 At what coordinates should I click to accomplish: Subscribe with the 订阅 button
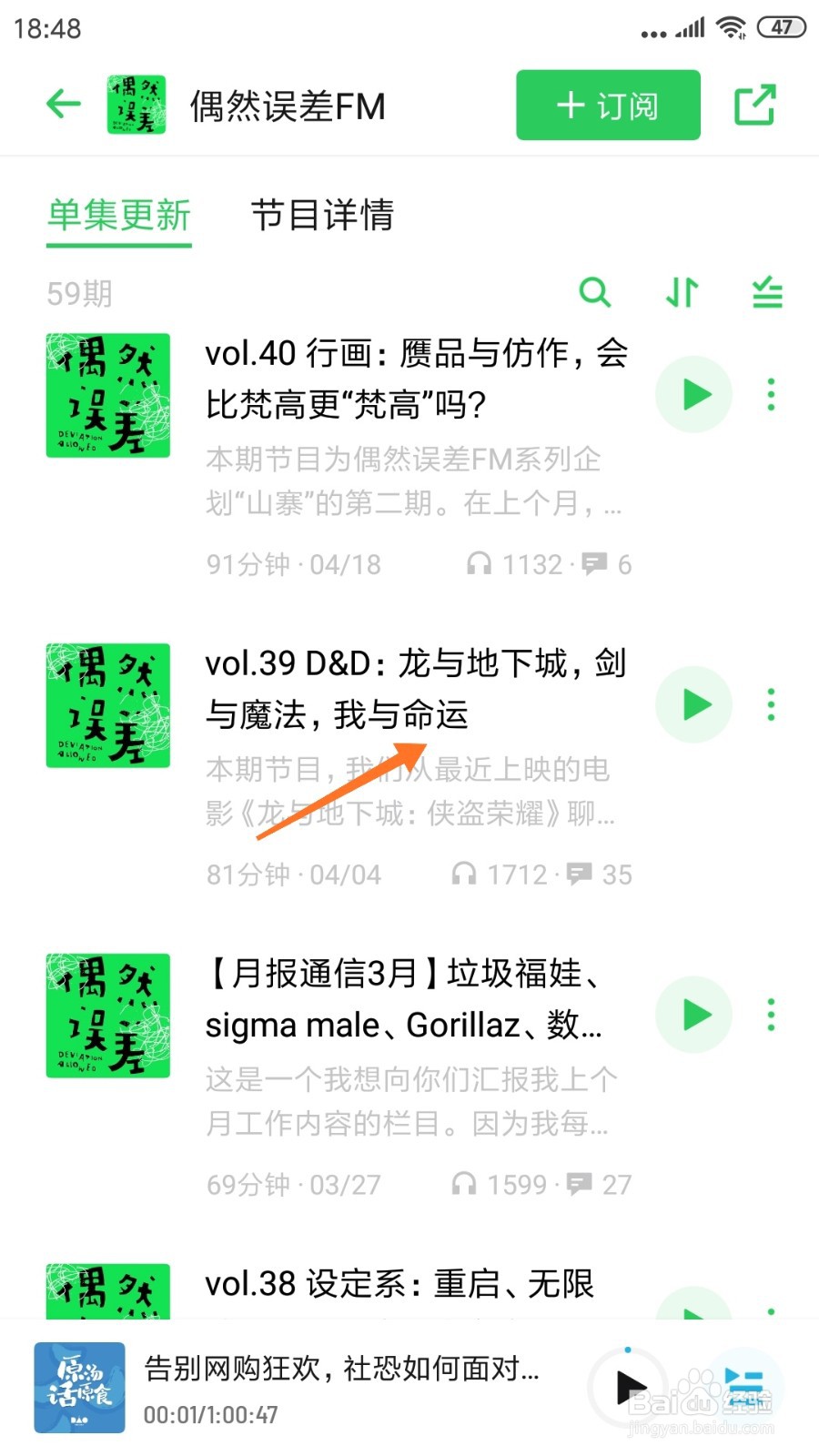coord(608,106)
